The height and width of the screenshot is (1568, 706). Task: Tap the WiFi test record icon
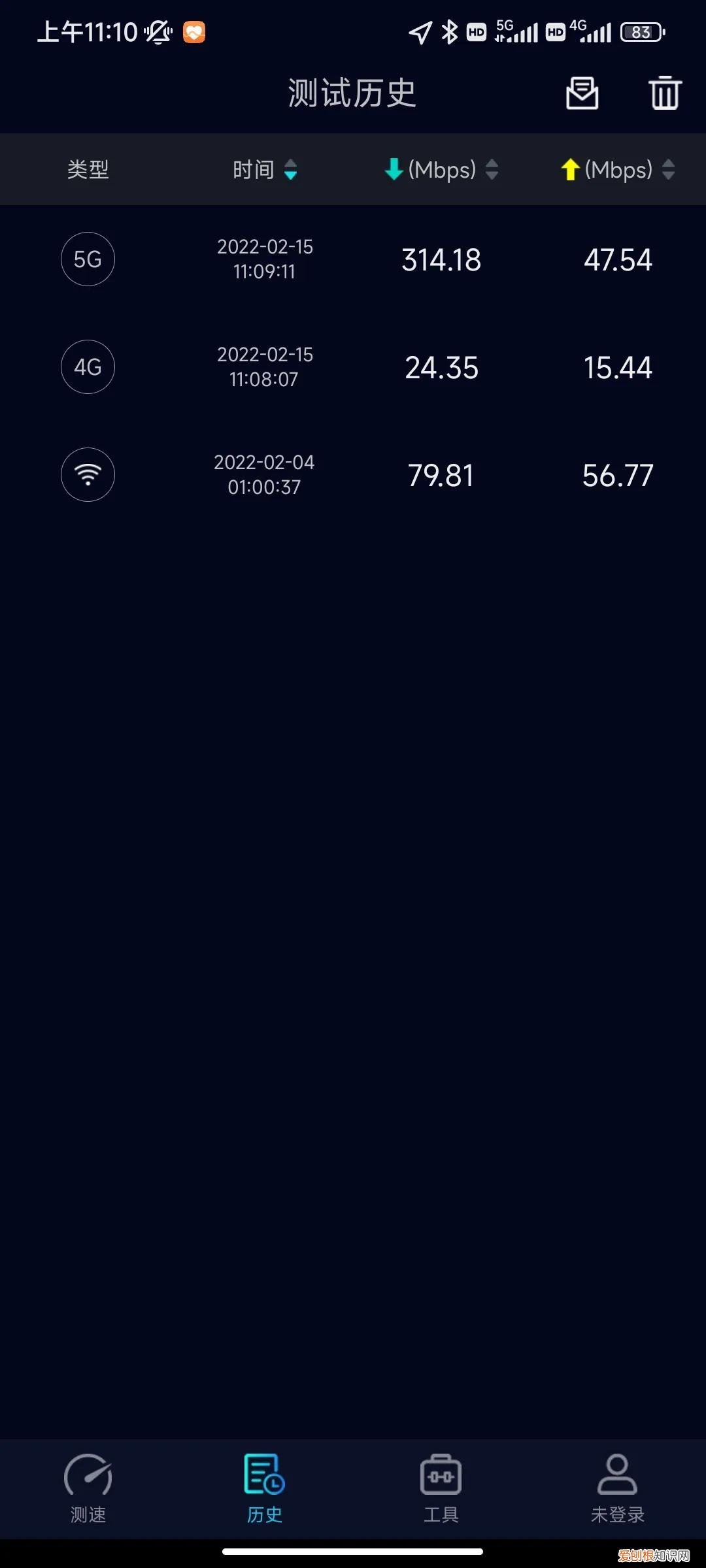pyautogui.click(x=88, y=475)
